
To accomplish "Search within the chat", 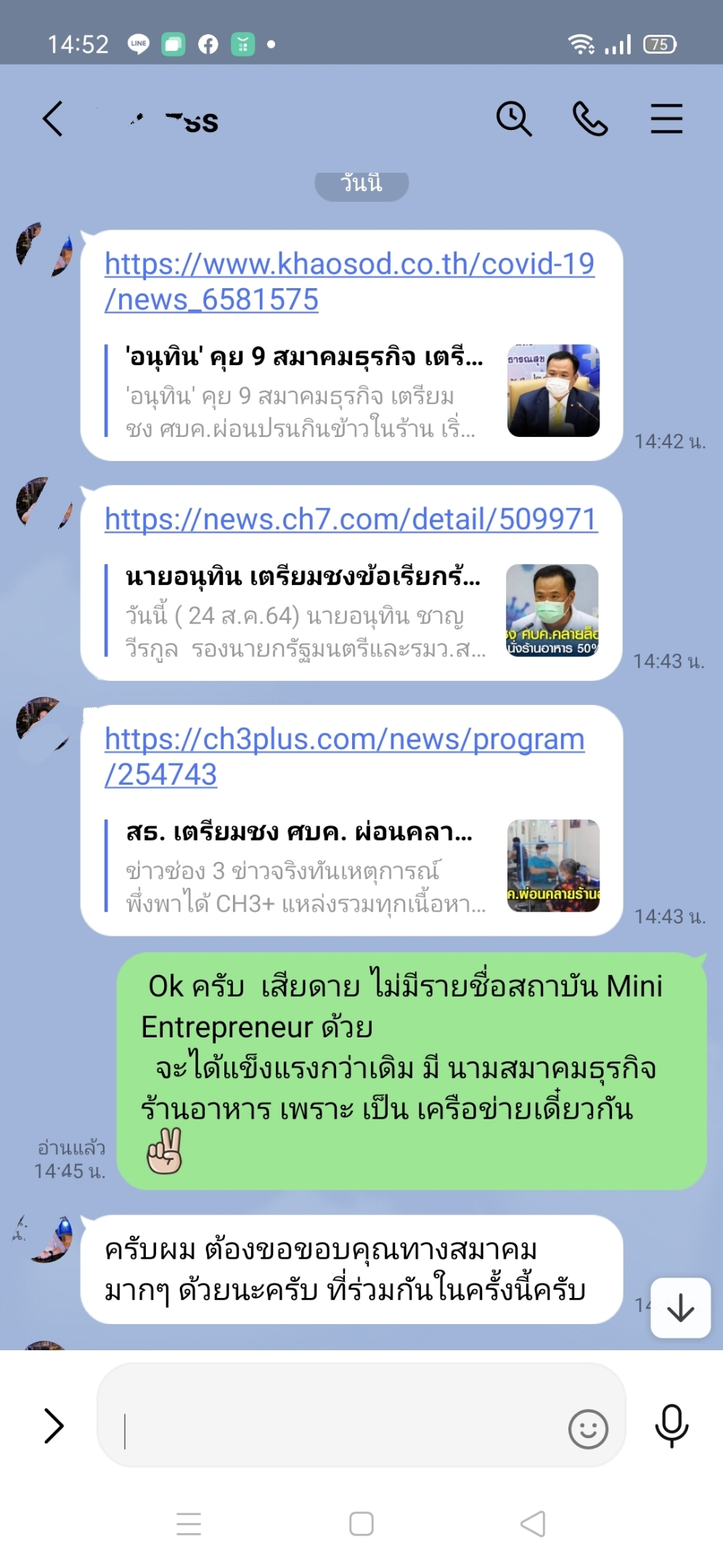I will pos(514,118).
